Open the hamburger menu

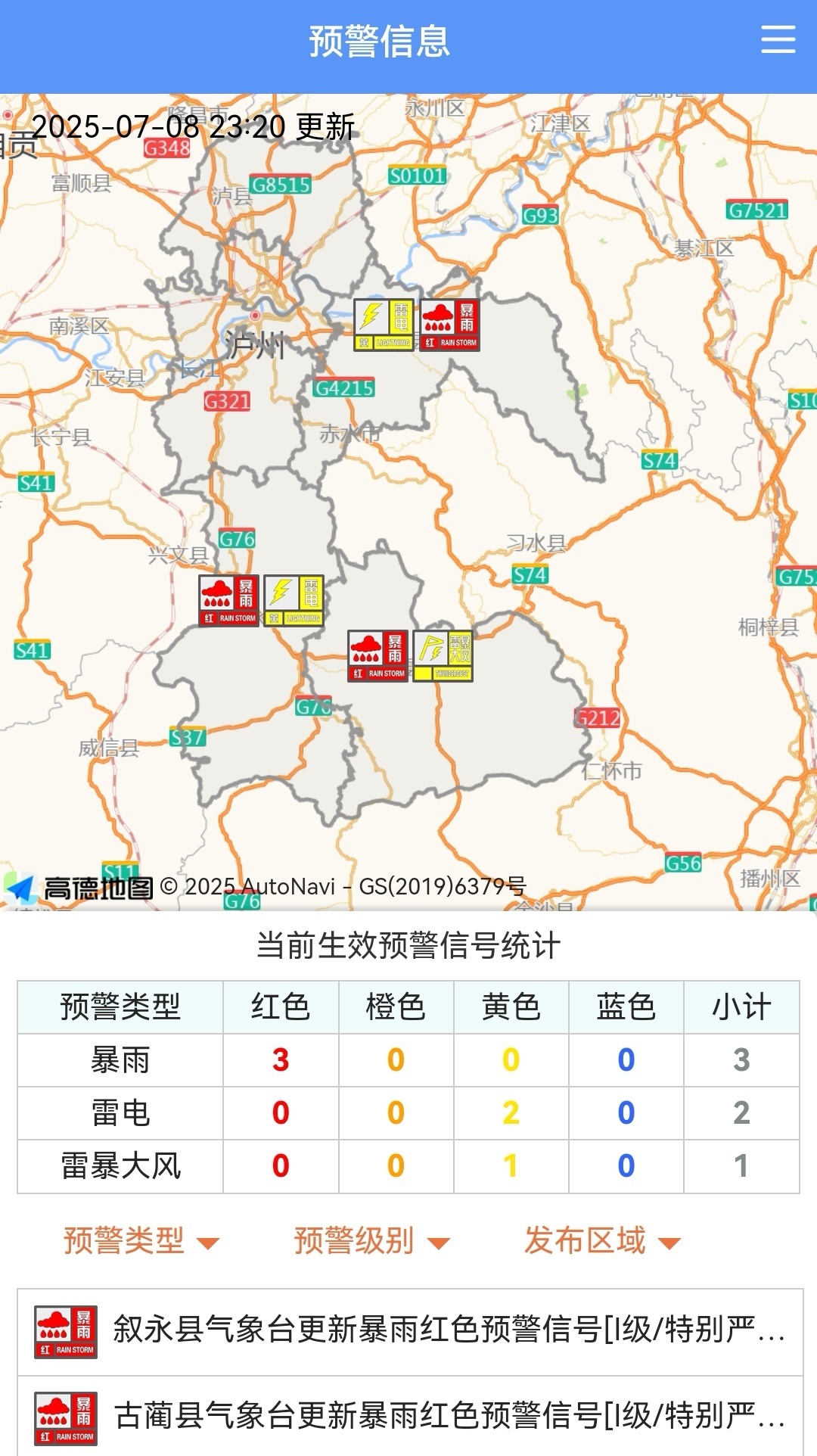click(778, 39)
